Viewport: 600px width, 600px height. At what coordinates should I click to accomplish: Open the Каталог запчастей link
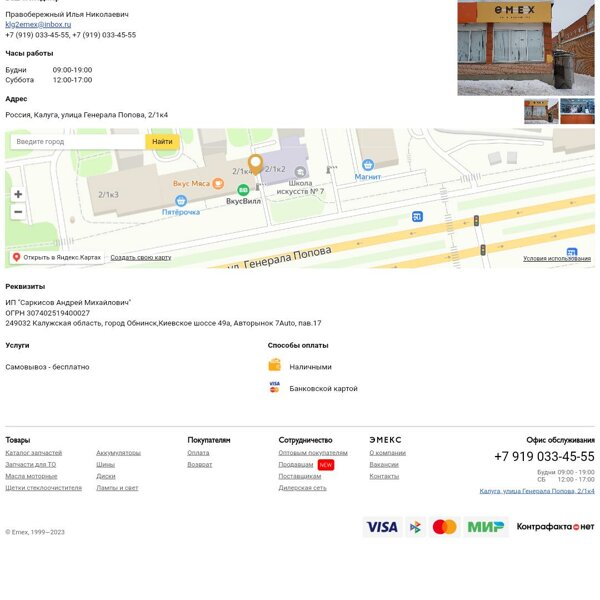click(x=33, y=452)
